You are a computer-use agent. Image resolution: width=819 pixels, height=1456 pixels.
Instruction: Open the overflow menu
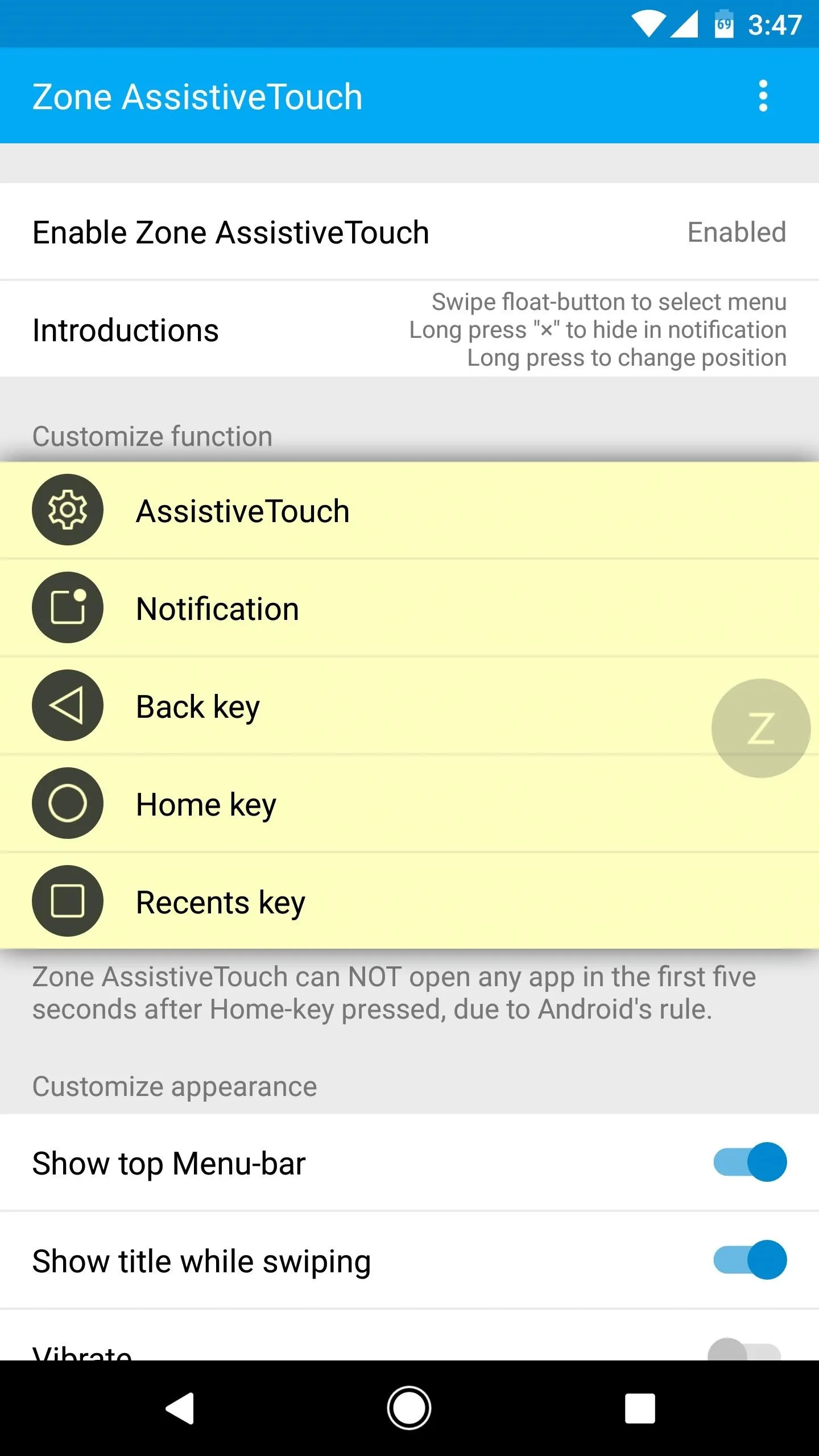(x=763, y=96)
